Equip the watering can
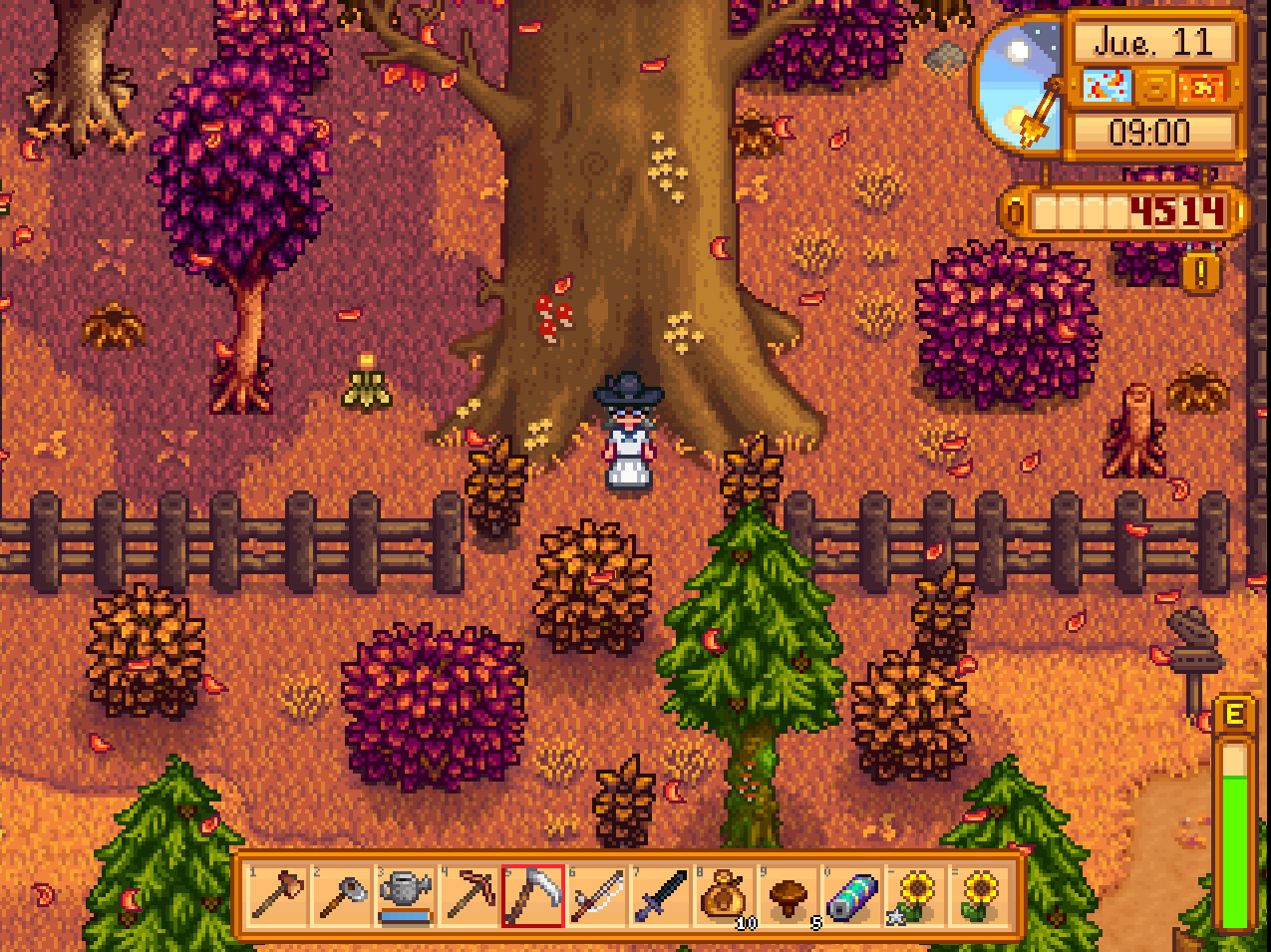 point(405,895)
